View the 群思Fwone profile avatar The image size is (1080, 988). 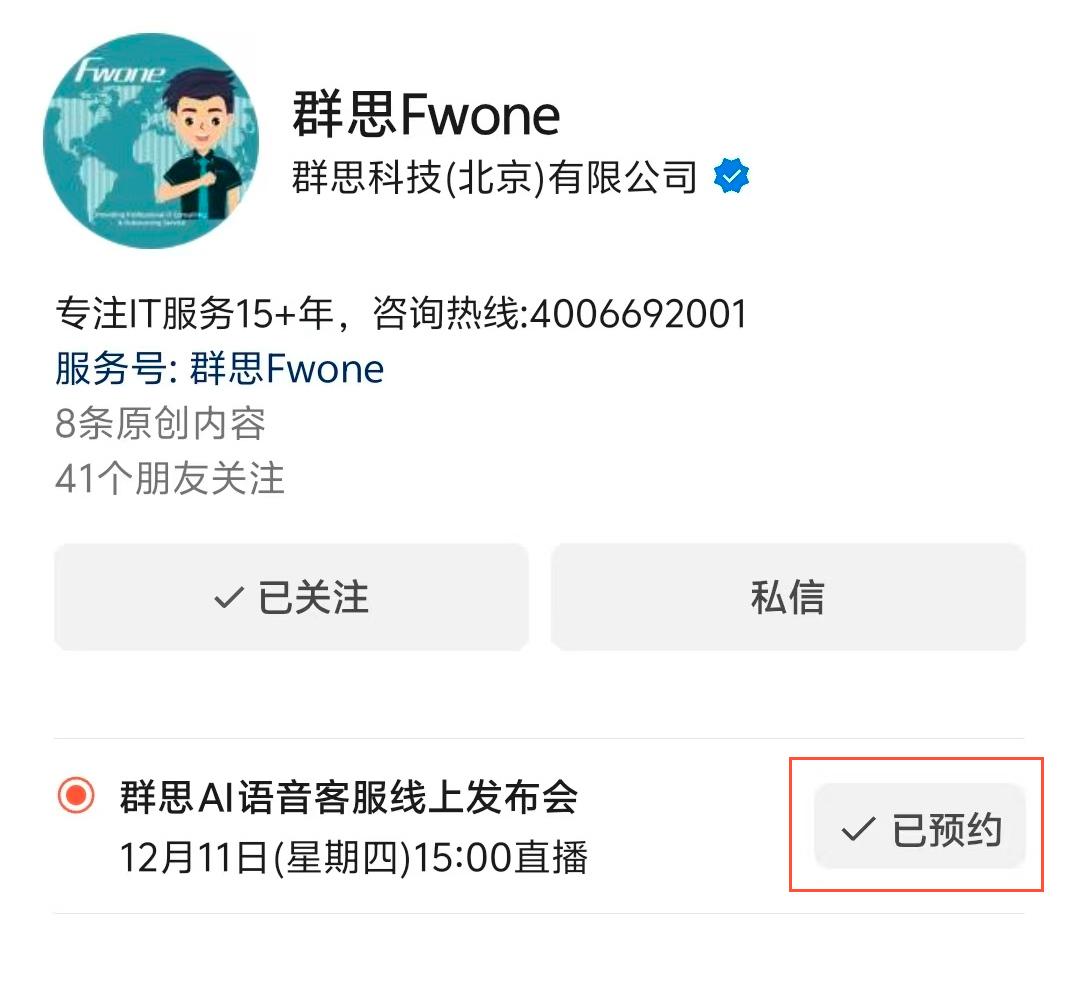coord(150,141)
